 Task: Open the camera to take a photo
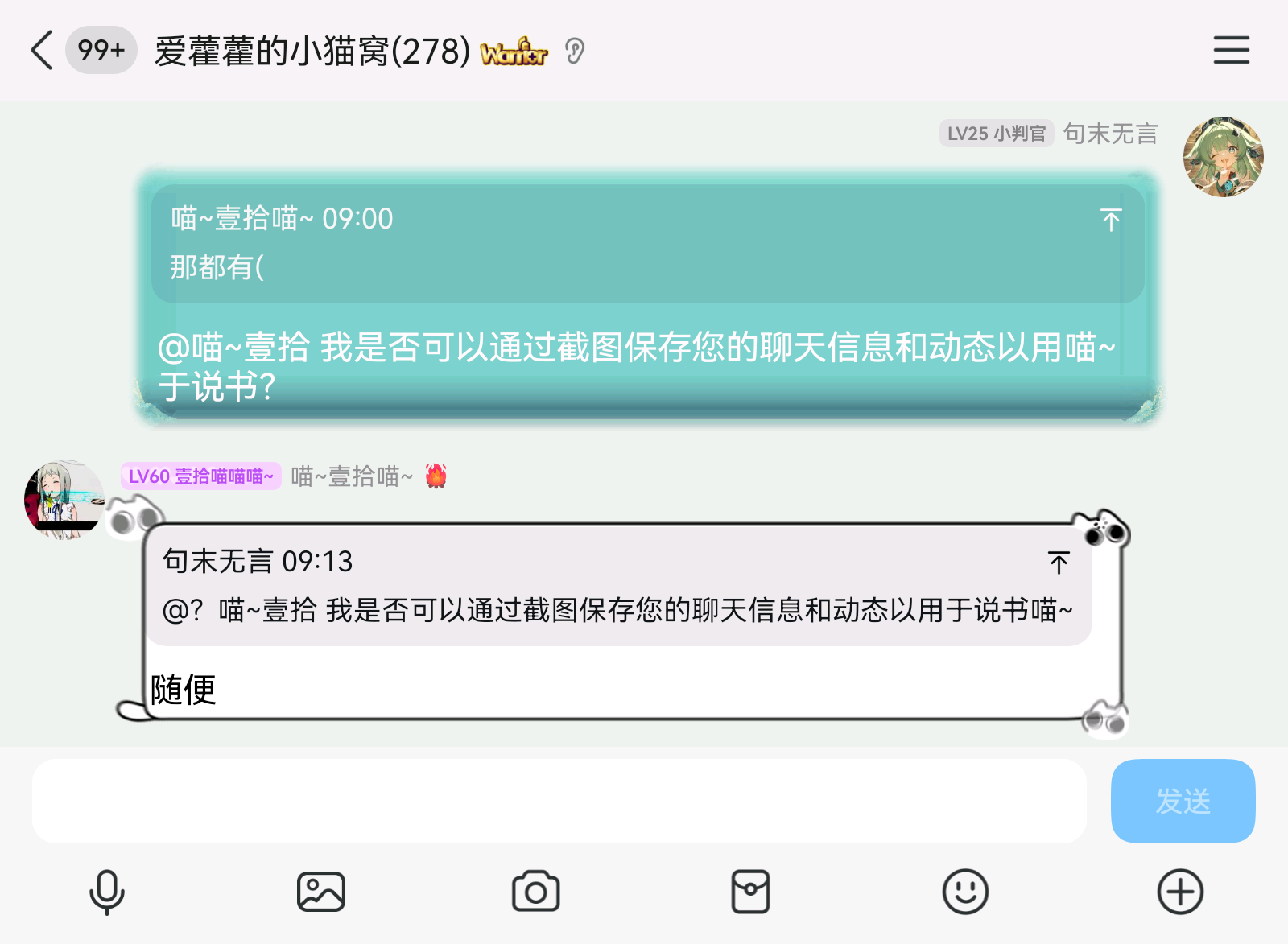tap(535, 892)
